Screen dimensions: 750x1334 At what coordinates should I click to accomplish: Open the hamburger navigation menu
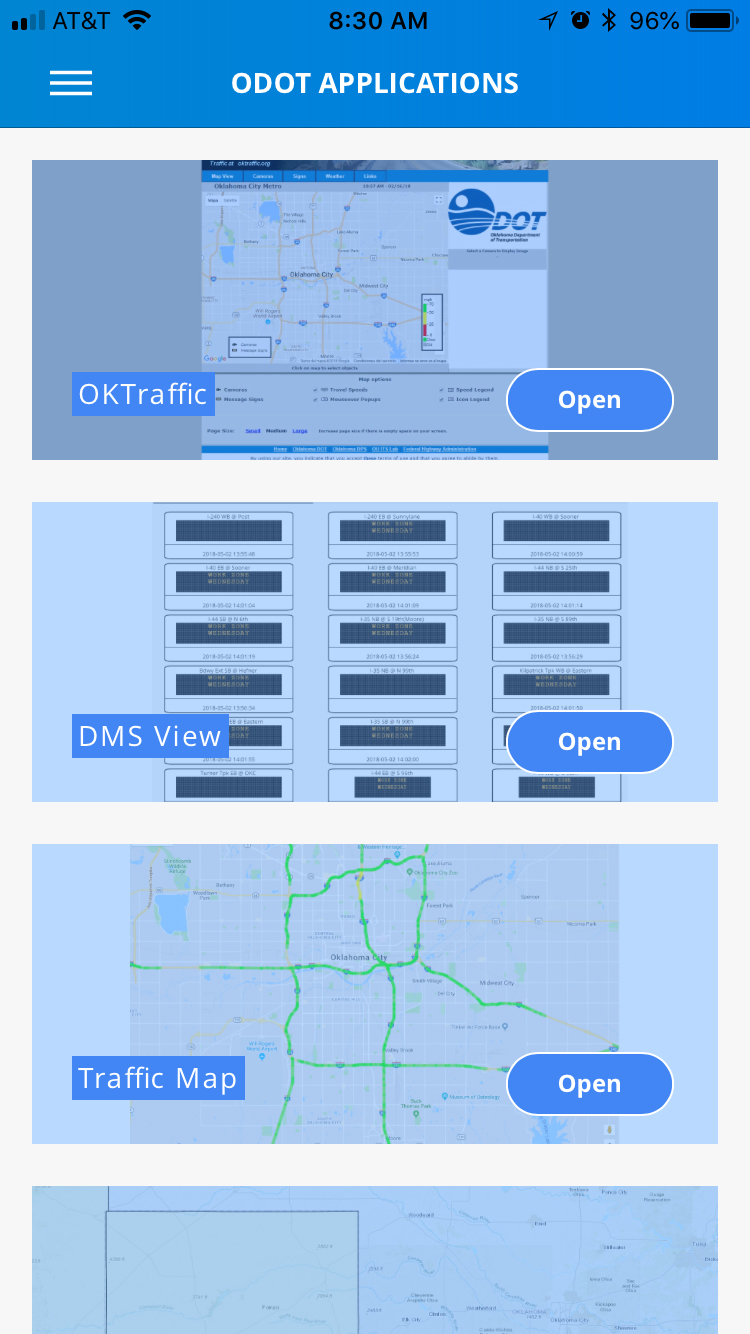(70, 83)
